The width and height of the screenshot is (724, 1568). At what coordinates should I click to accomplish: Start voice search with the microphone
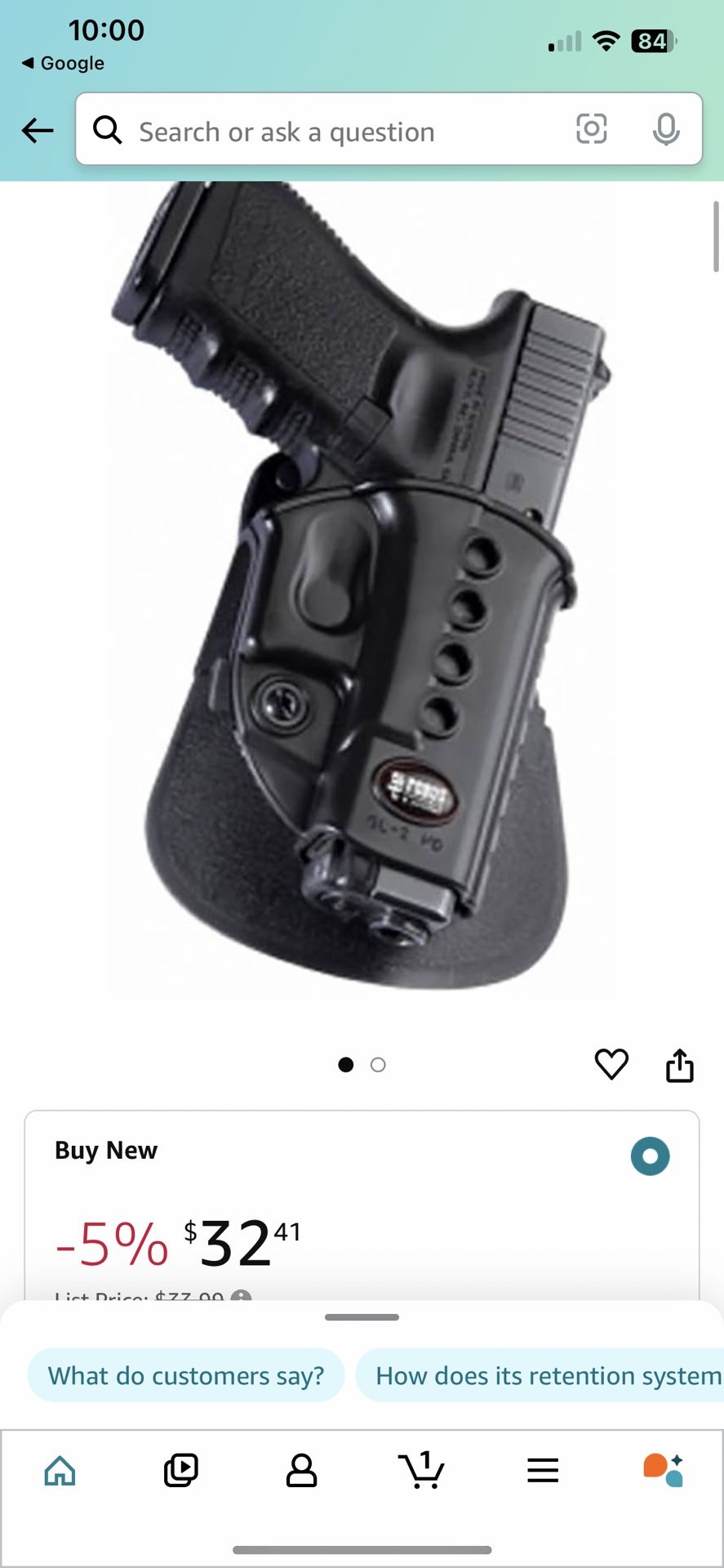[x=666, y=130]
